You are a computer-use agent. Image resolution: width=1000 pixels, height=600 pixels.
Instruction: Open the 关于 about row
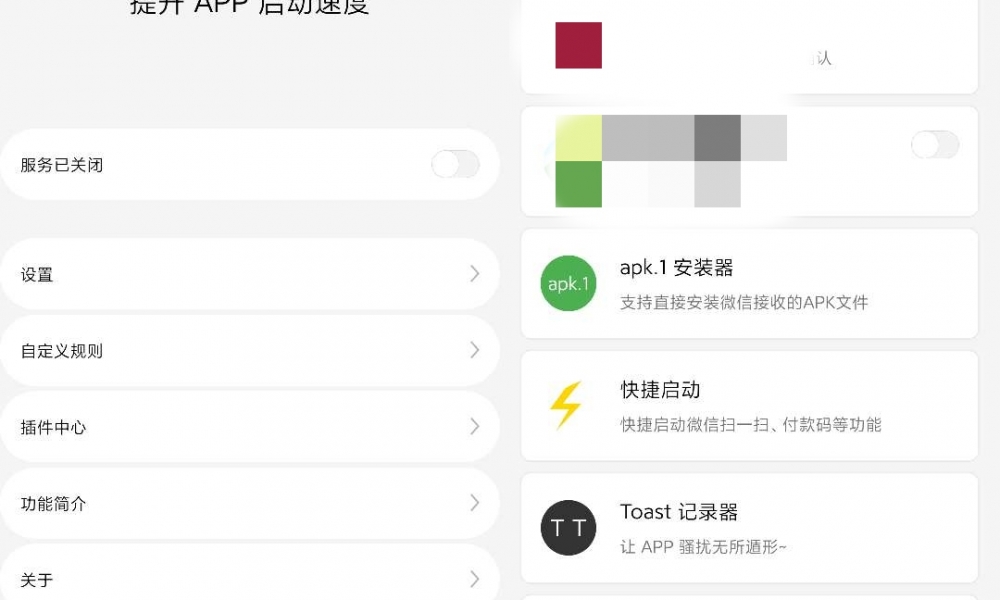click(249, 578)
